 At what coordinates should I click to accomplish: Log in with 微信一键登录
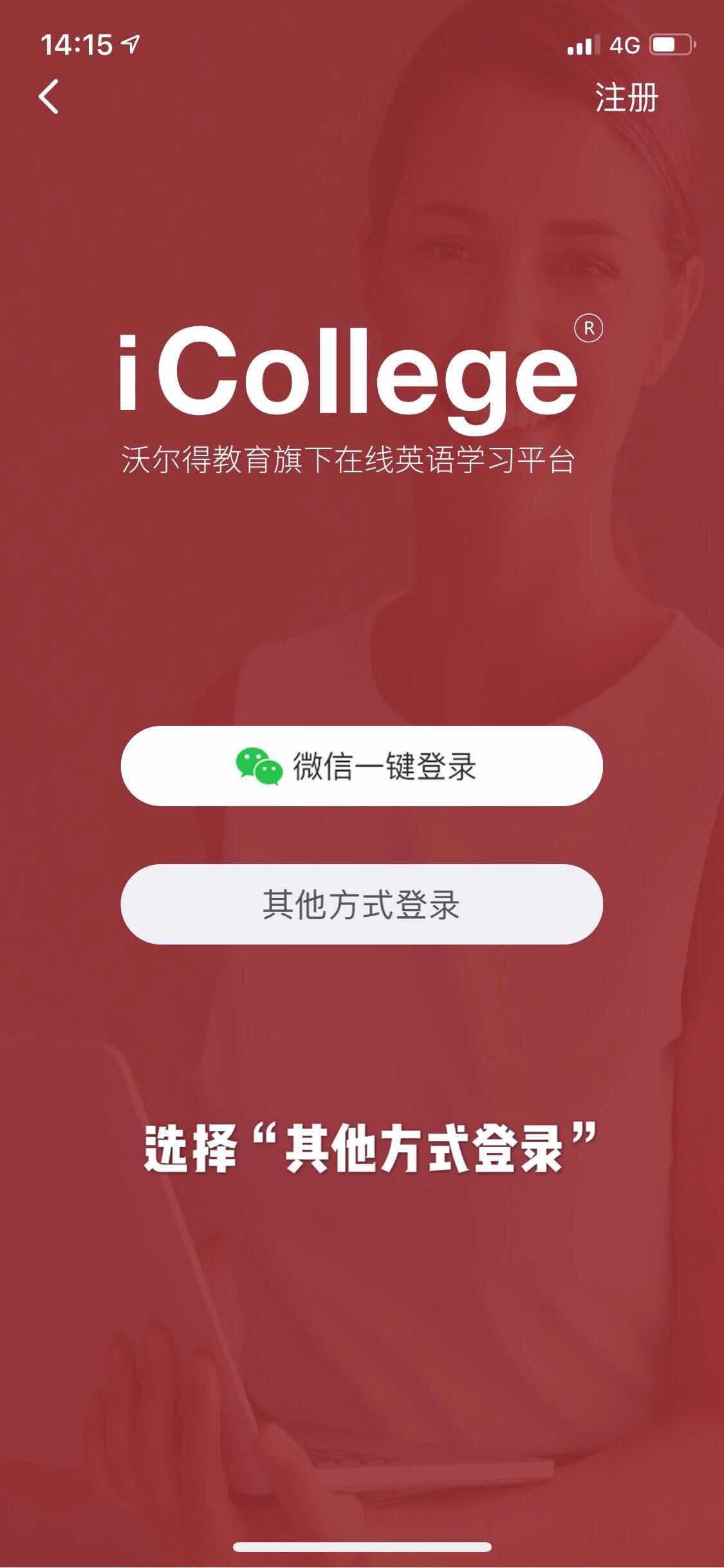tap(361, 766)
